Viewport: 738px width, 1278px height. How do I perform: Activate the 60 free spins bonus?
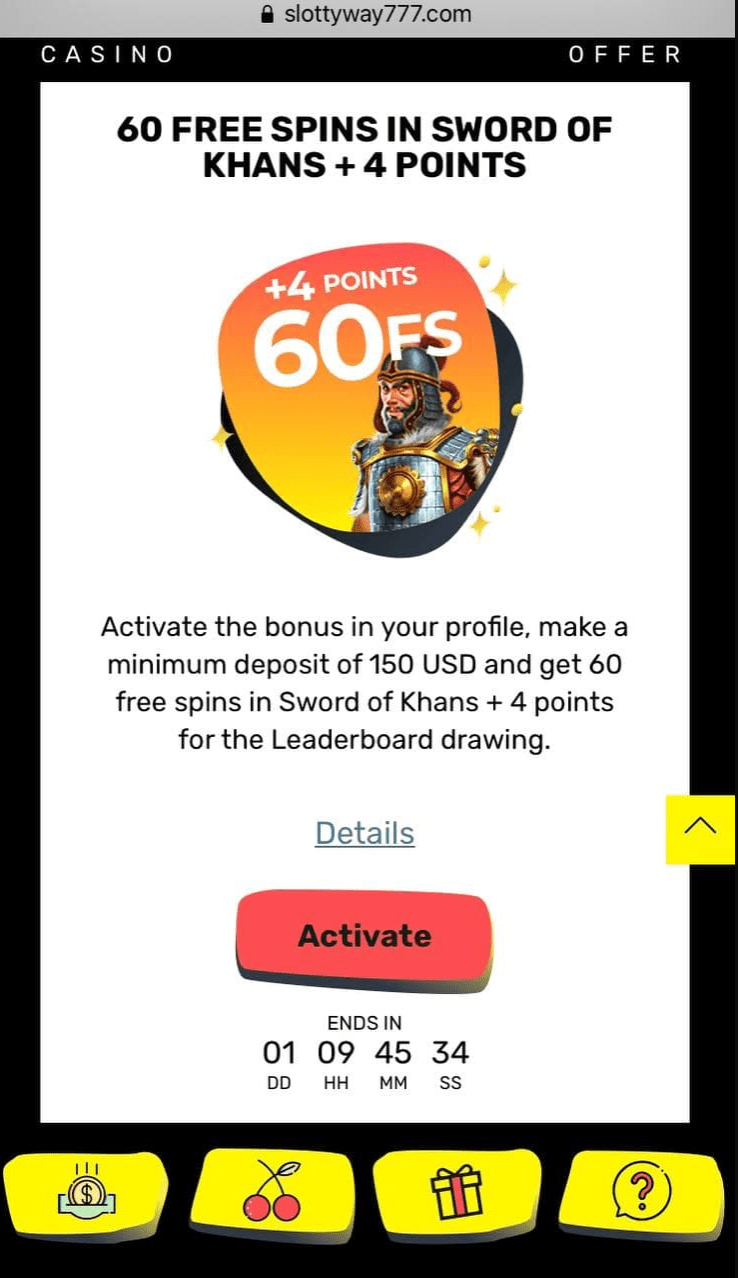[x=364, y=935]
